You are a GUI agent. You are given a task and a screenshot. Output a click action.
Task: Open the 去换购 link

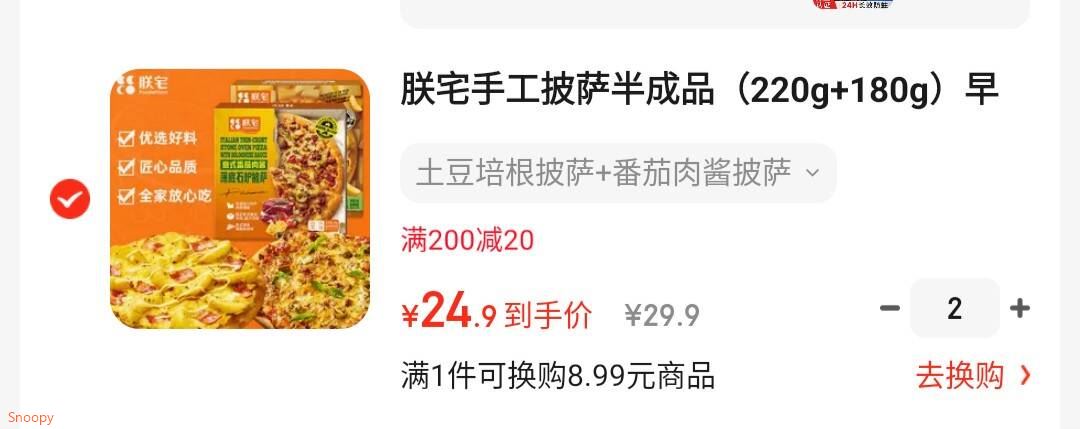[973, 376]
